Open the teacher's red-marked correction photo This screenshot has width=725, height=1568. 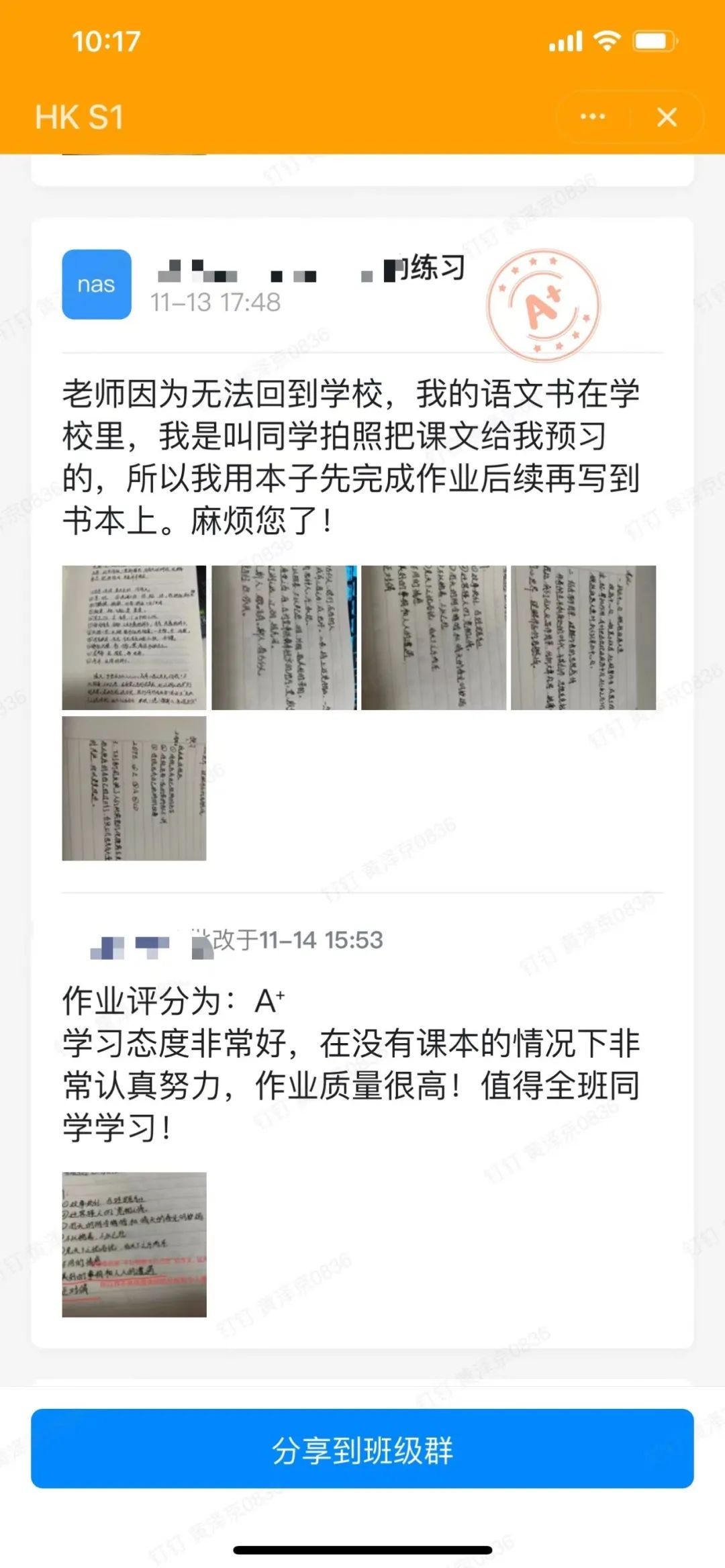[134, 1244]
